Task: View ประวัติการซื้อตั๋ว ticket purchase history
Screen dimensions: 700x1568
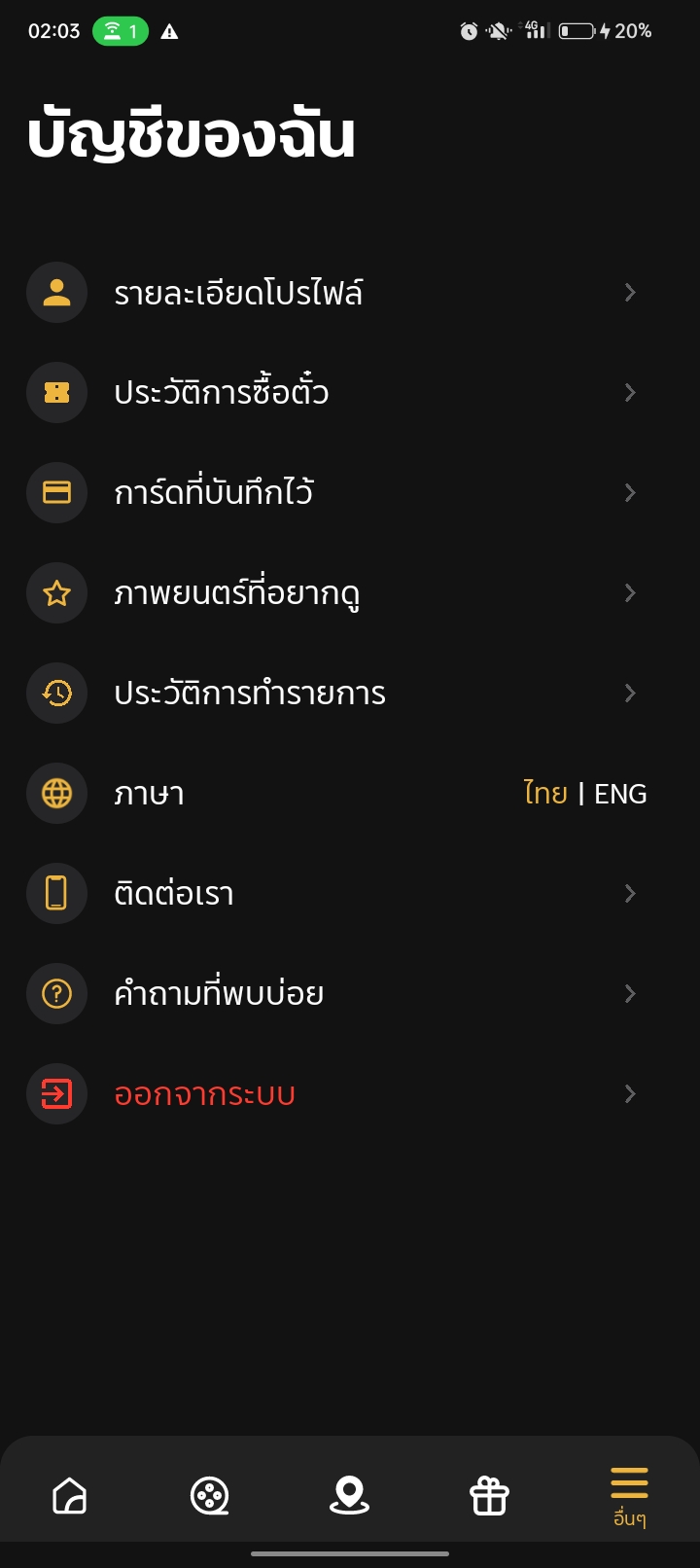Action: tap(335, 393)
